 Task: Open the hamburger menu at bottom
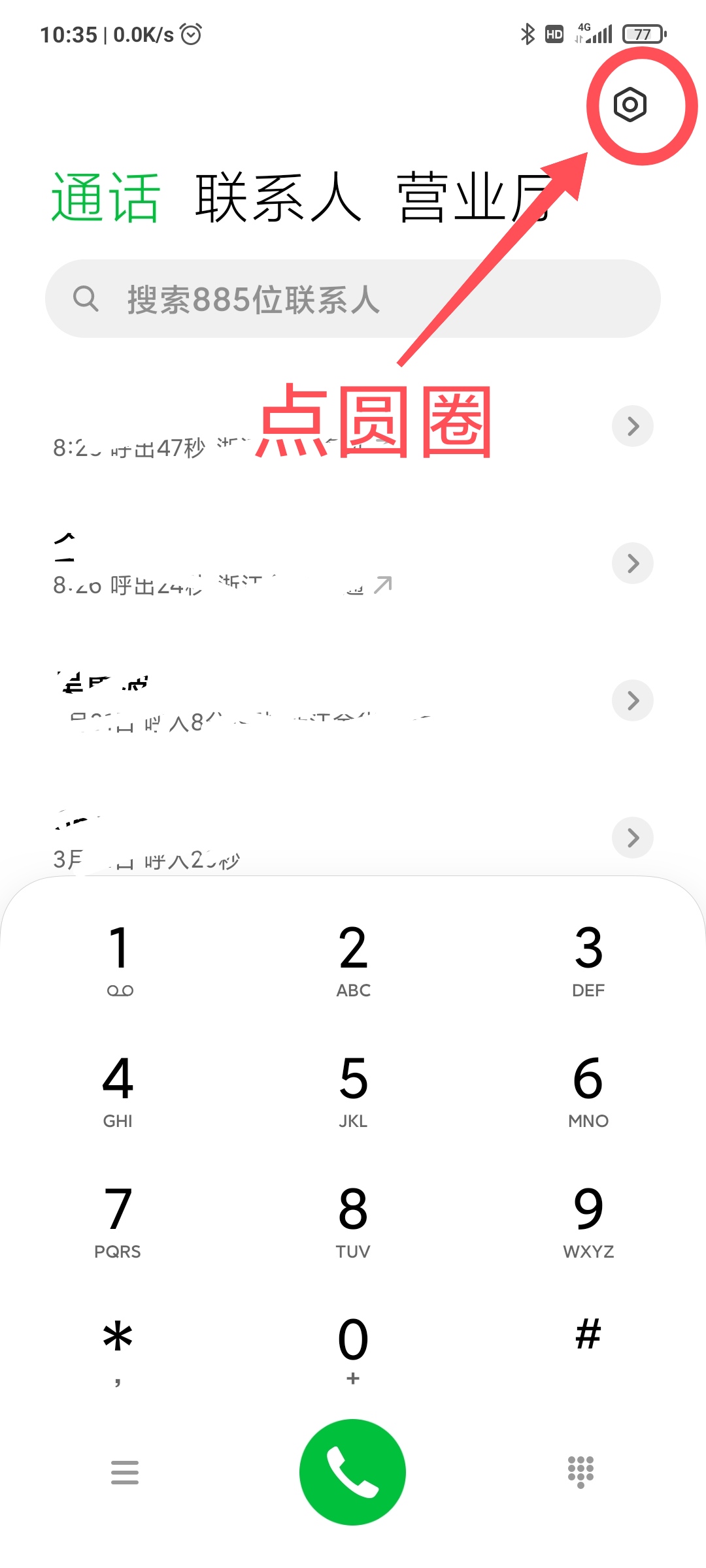(x=125, y=1472)
